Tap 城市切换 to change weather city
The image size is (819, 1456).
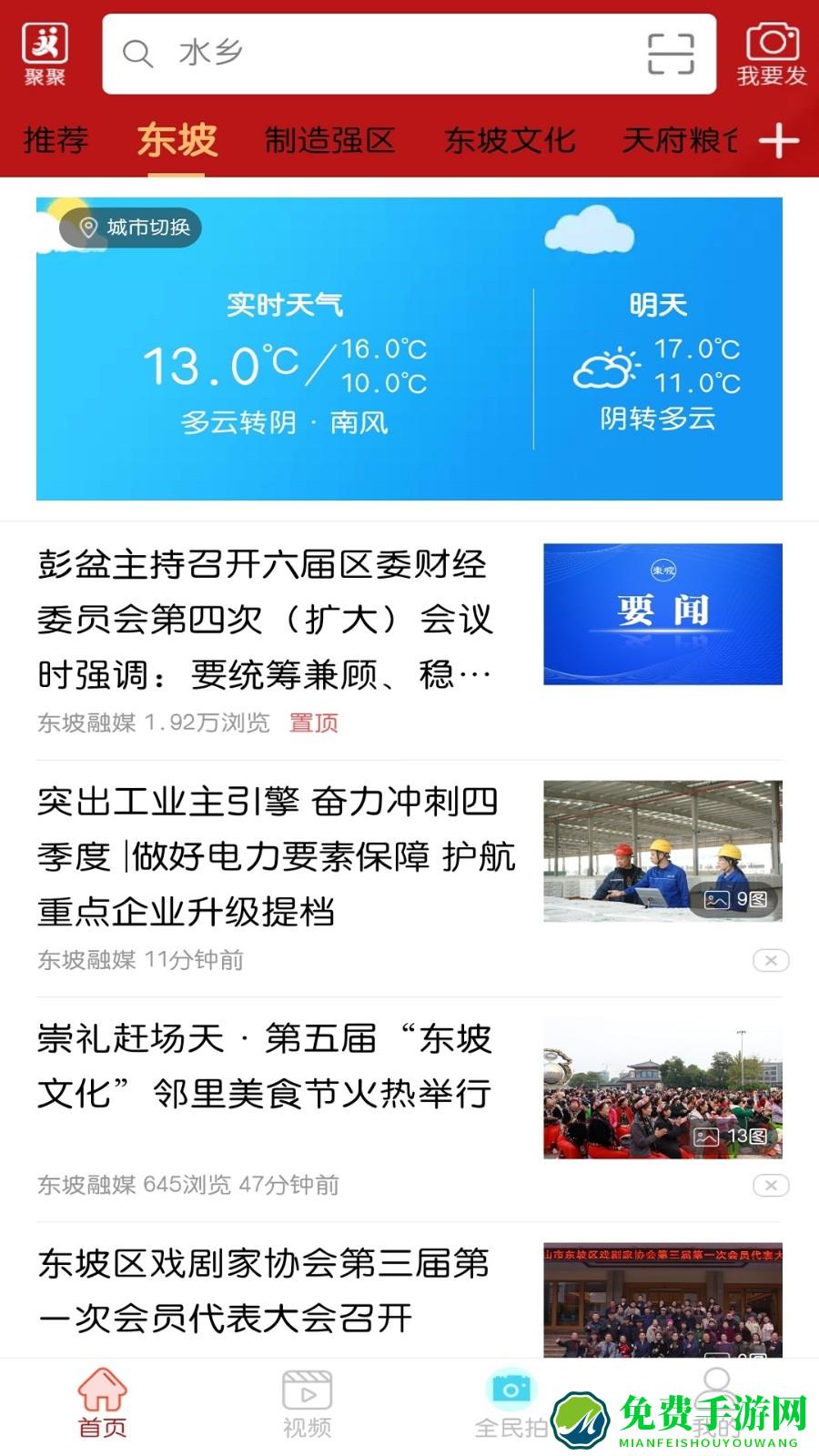132,227
